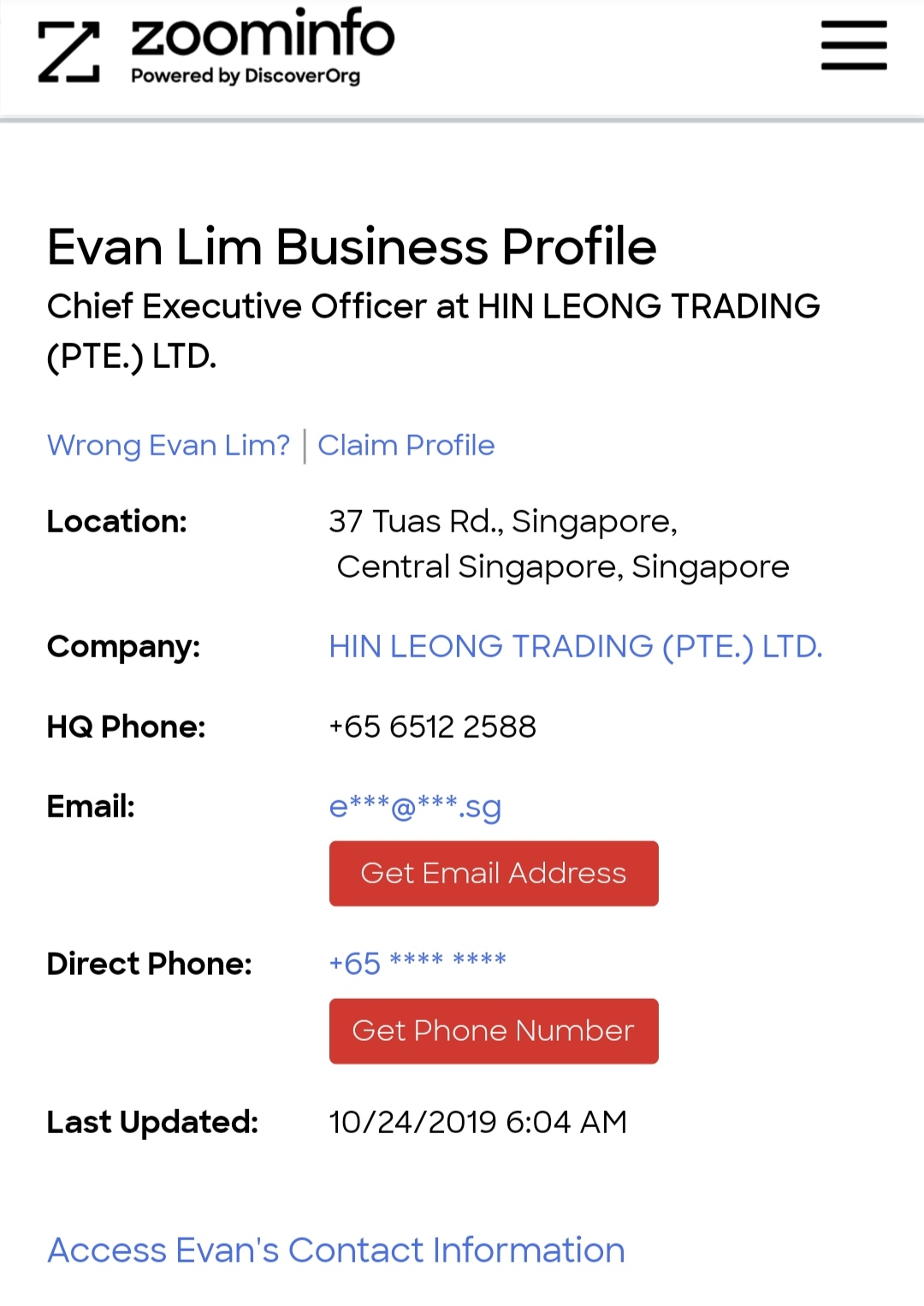Screen dimensions: 924x1306
Task: Tap the masked email address link
Action: click(415, 806)
